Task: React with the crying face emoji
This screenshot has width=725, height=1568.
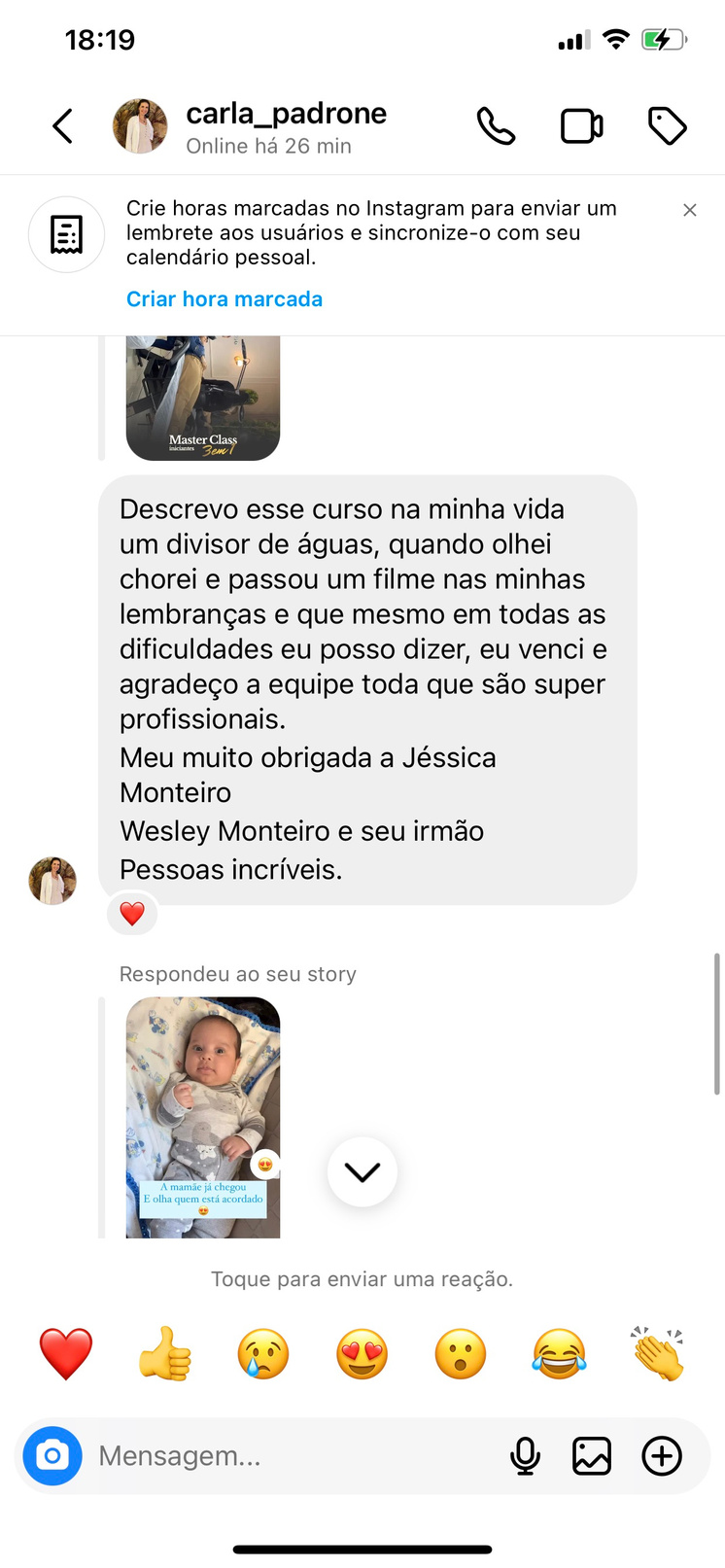Action: tap(263, 1354)
